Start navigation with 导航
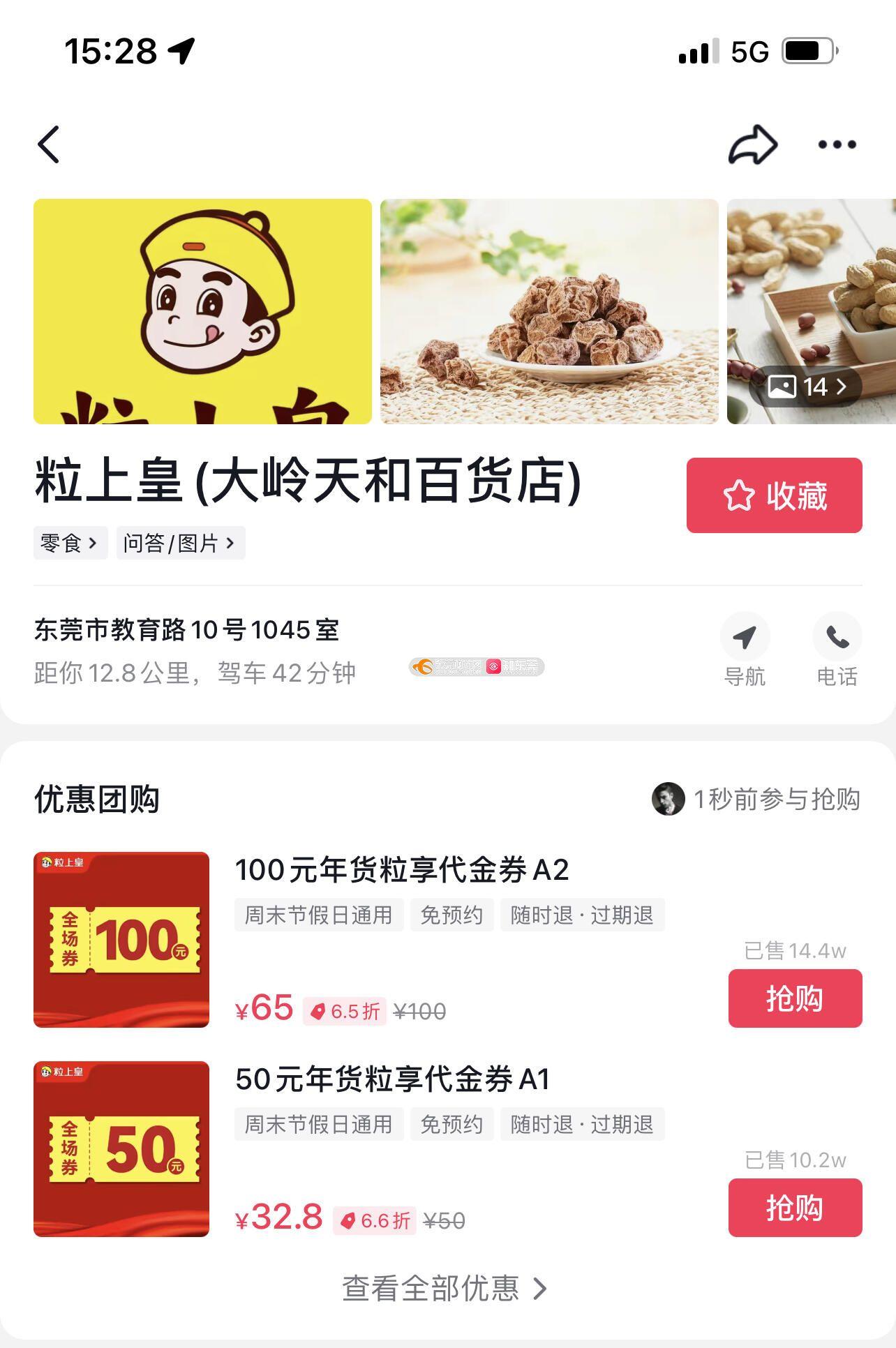 pyautogui.click(x=745, y=649)
